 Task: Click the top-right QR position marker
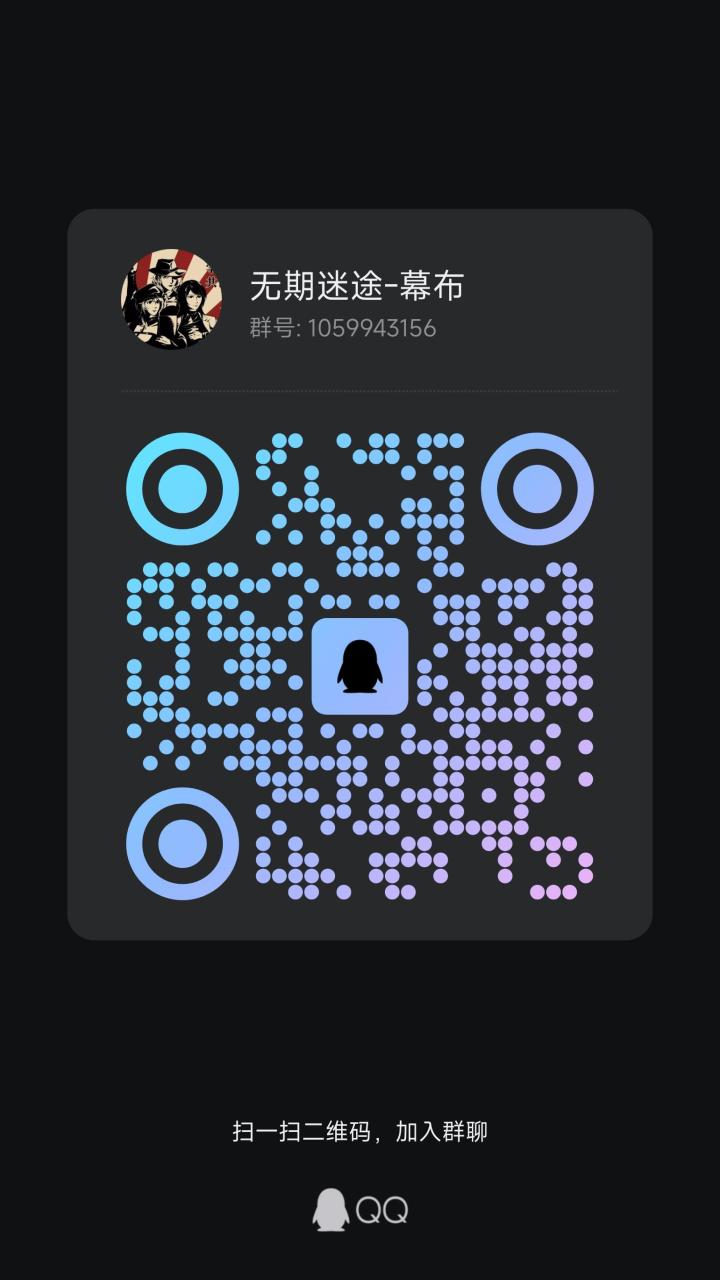(x=538, y=487)
